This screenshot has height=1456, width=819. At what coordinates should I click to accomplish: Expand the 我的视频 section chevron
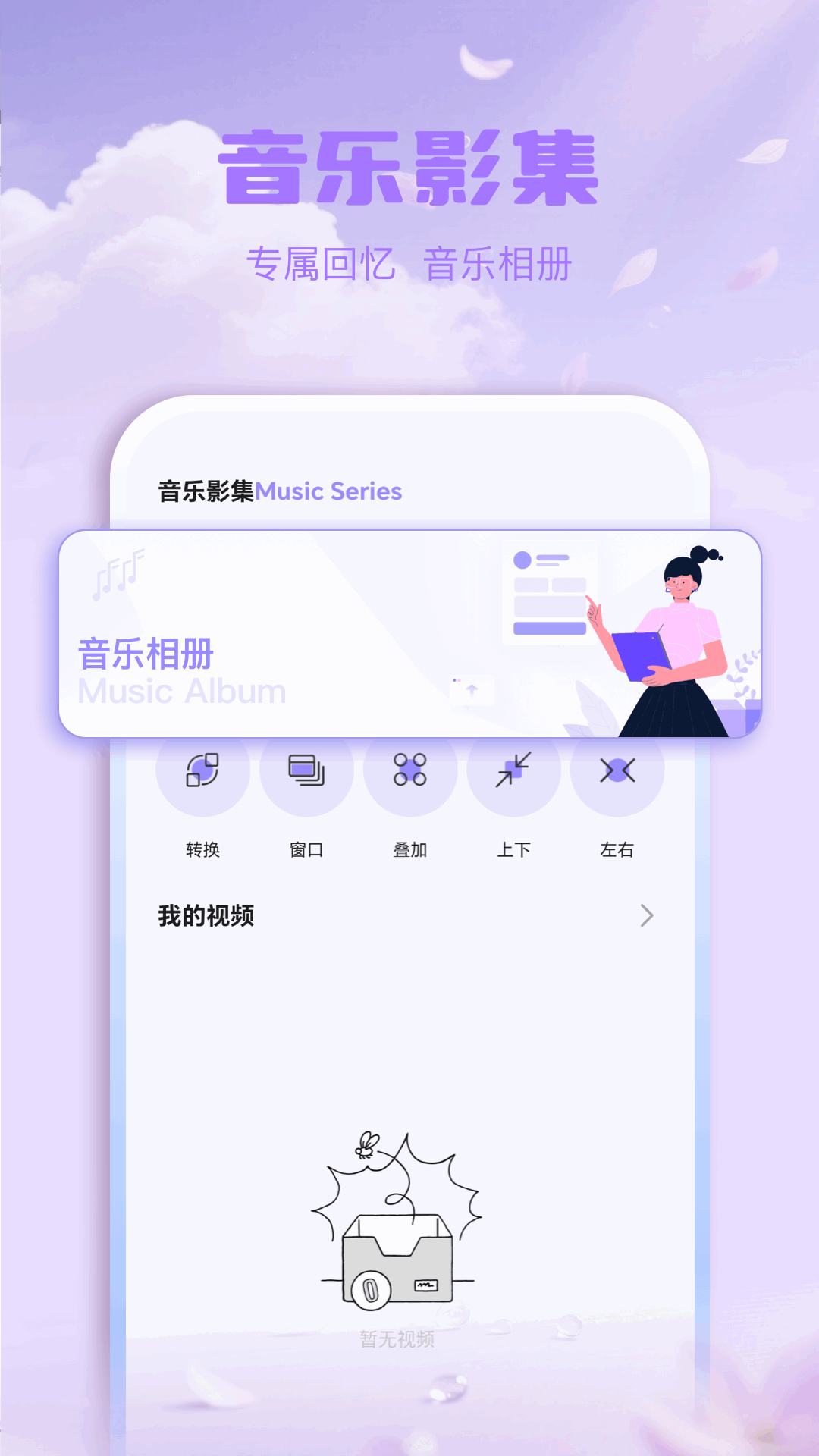pyautogui.click(x=647, y=916)
